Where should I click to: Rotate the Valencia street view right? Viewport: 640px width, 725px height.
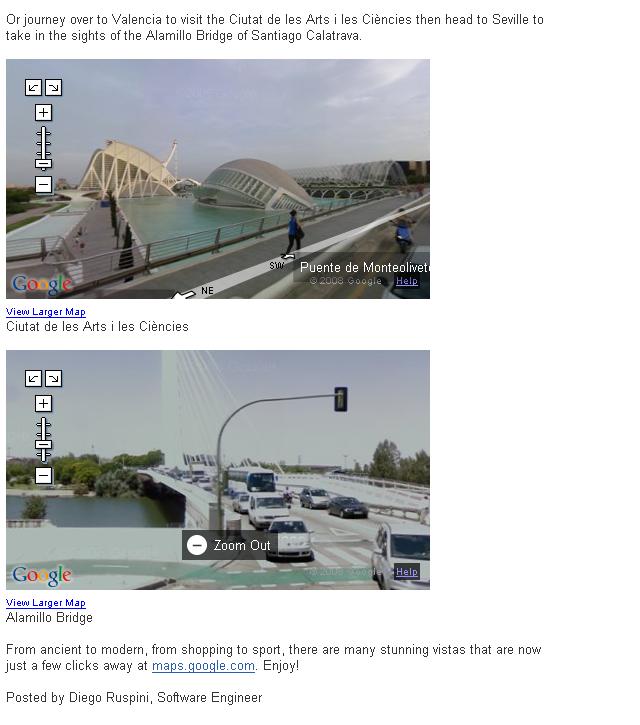tap(54, 88)
